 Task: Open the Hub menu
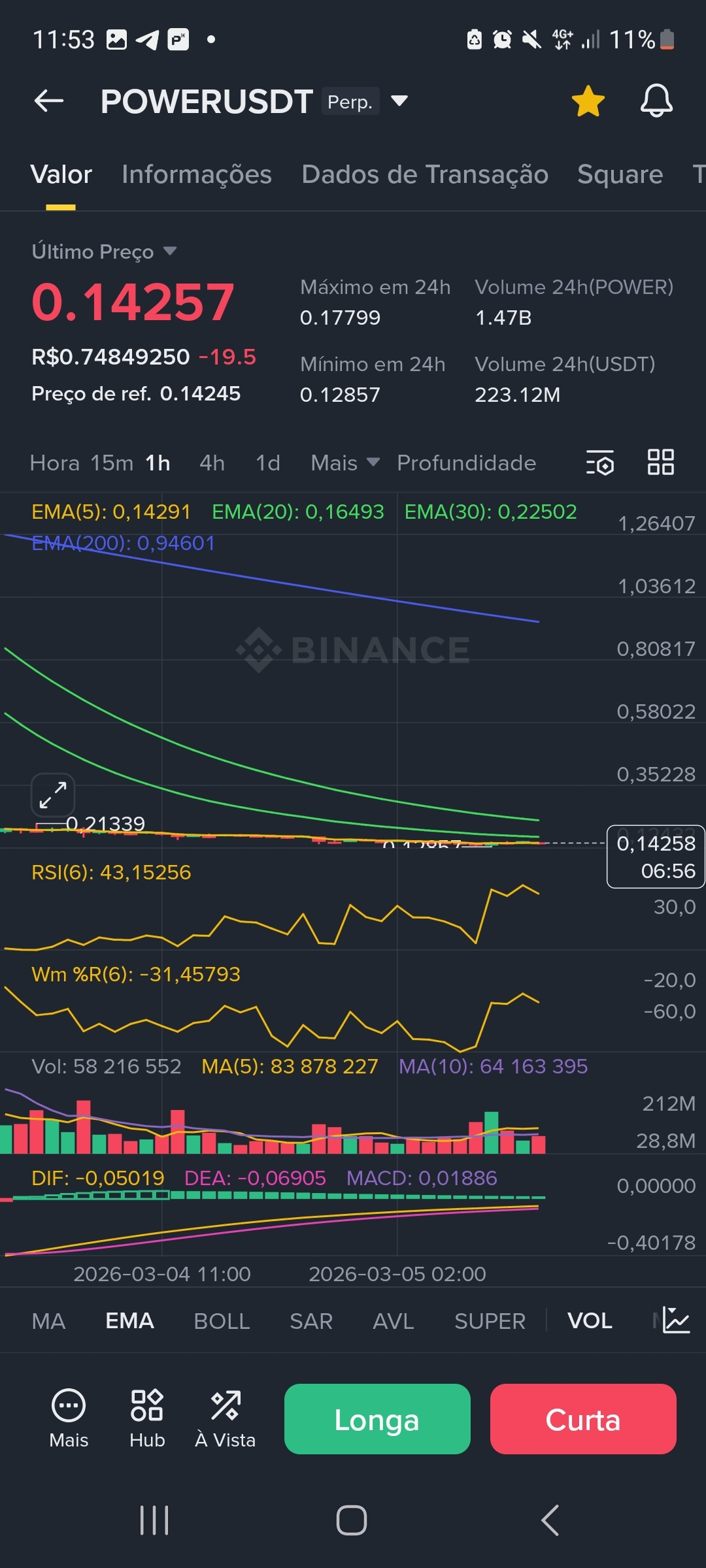[147, 1418]
